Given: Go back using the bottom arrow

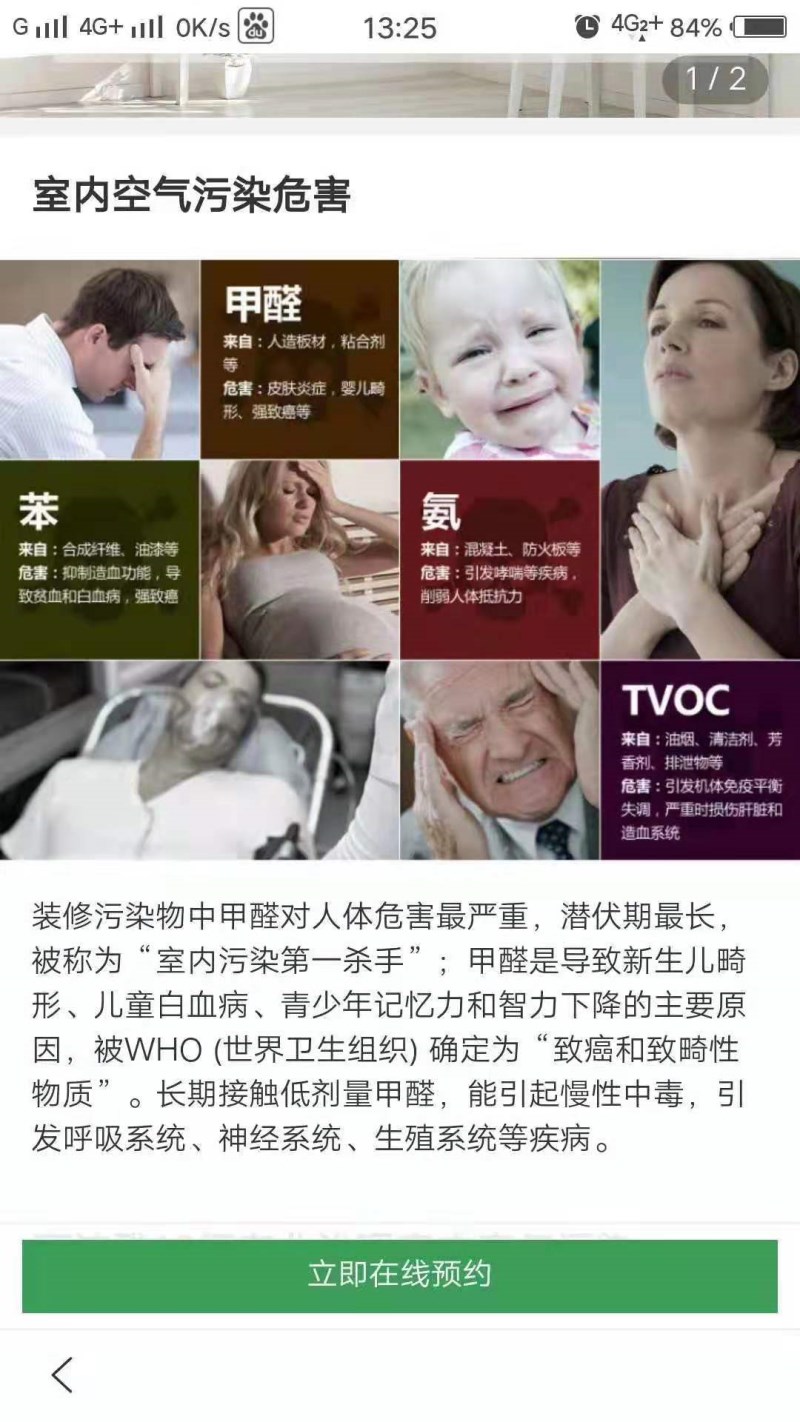Looking at the screenshot, I should pyautogui.click(x=62, y=1375).
